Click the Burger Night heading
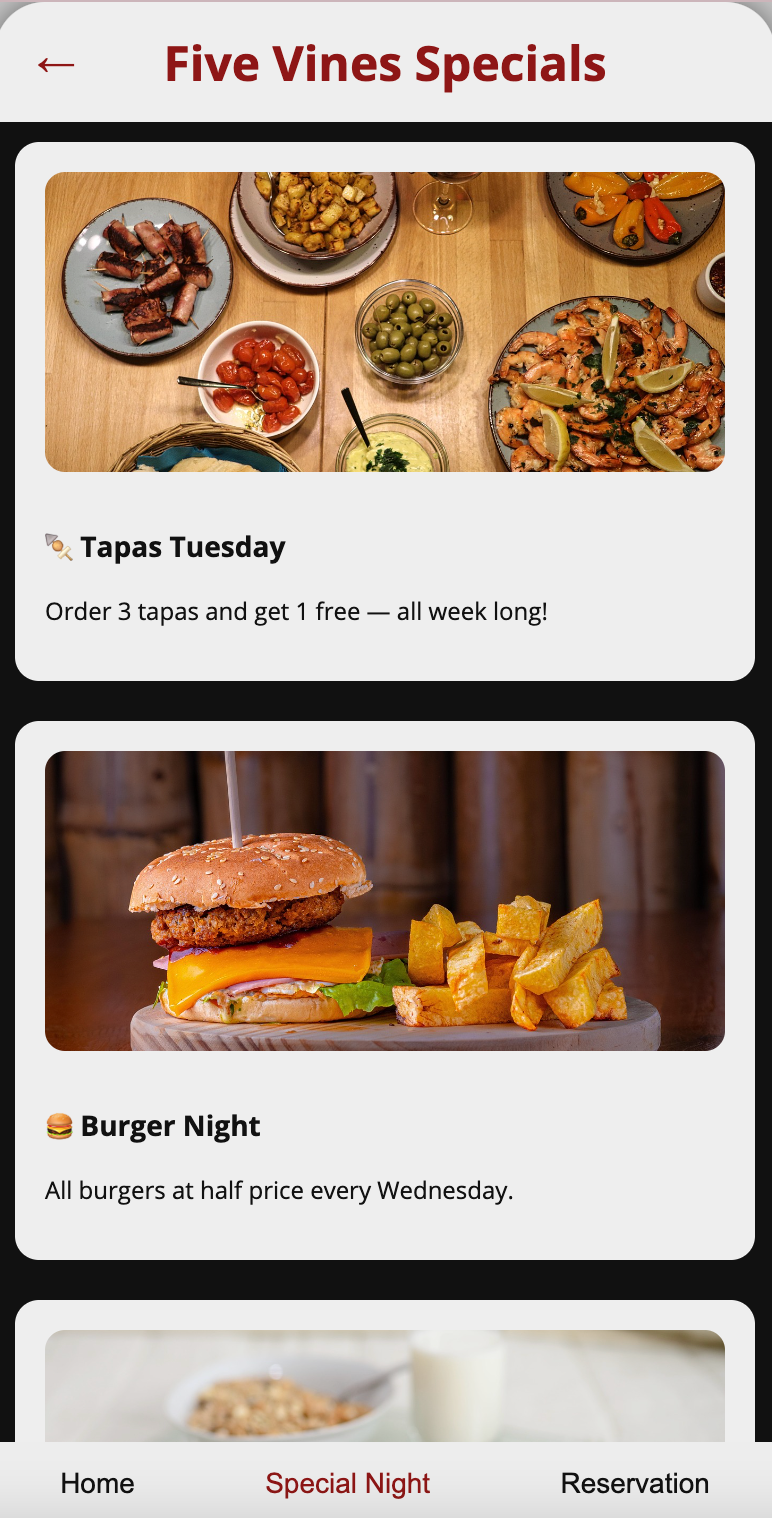Image resolution: width=773 pixels, height=1519 pixels. coord(171,1126)
